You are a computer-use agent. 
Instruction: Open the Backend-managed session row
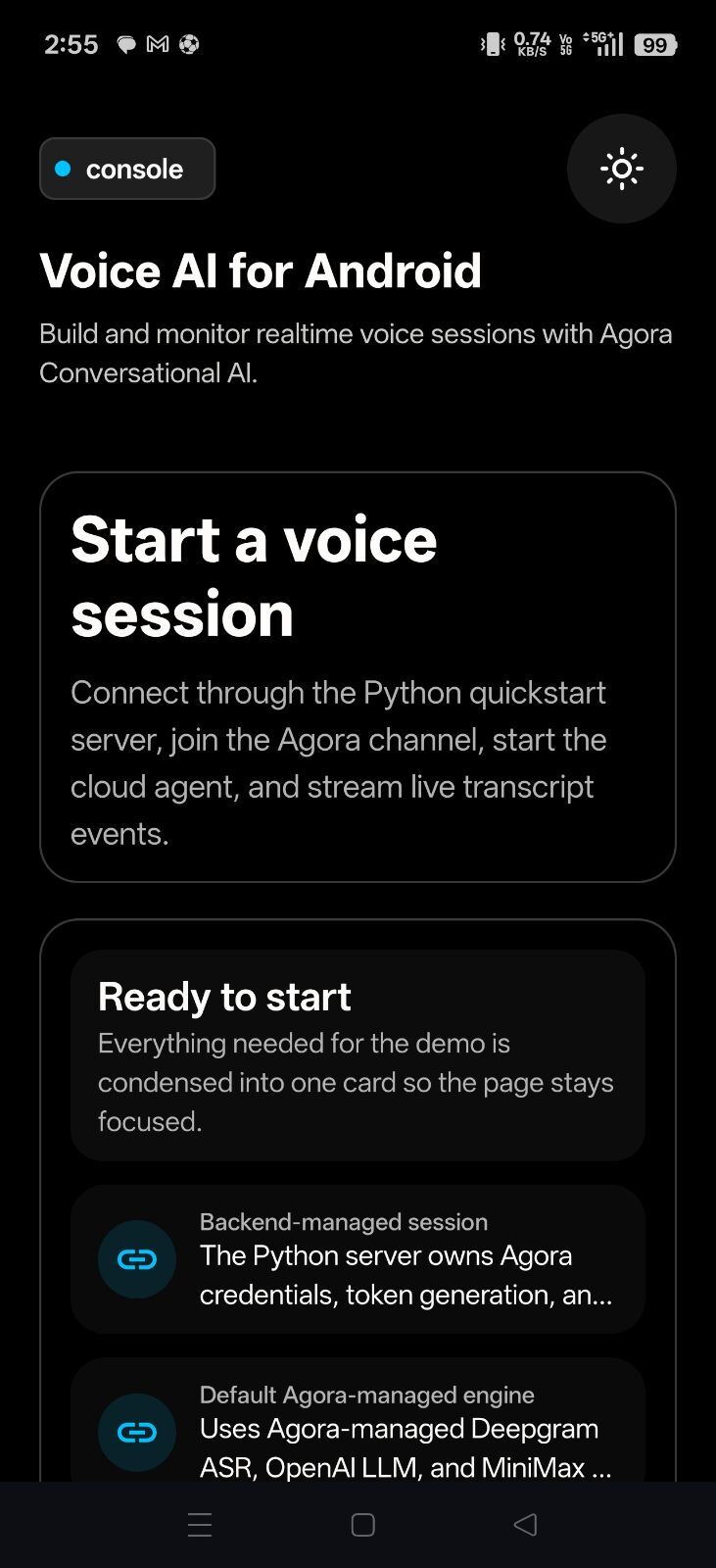358,1259
